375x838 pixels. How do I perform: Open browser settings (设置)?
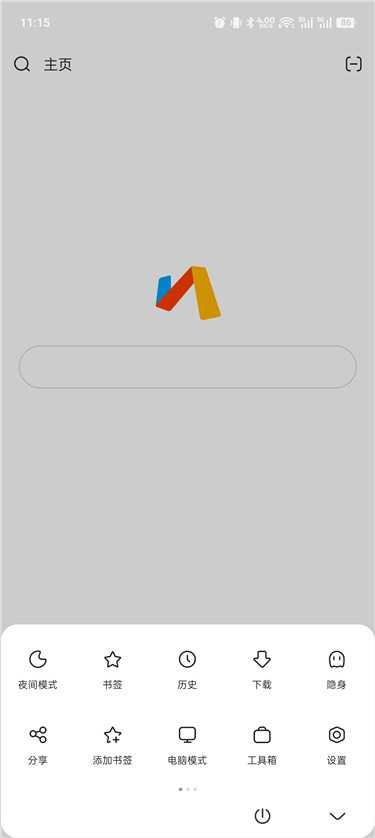[x=337, y=745]
